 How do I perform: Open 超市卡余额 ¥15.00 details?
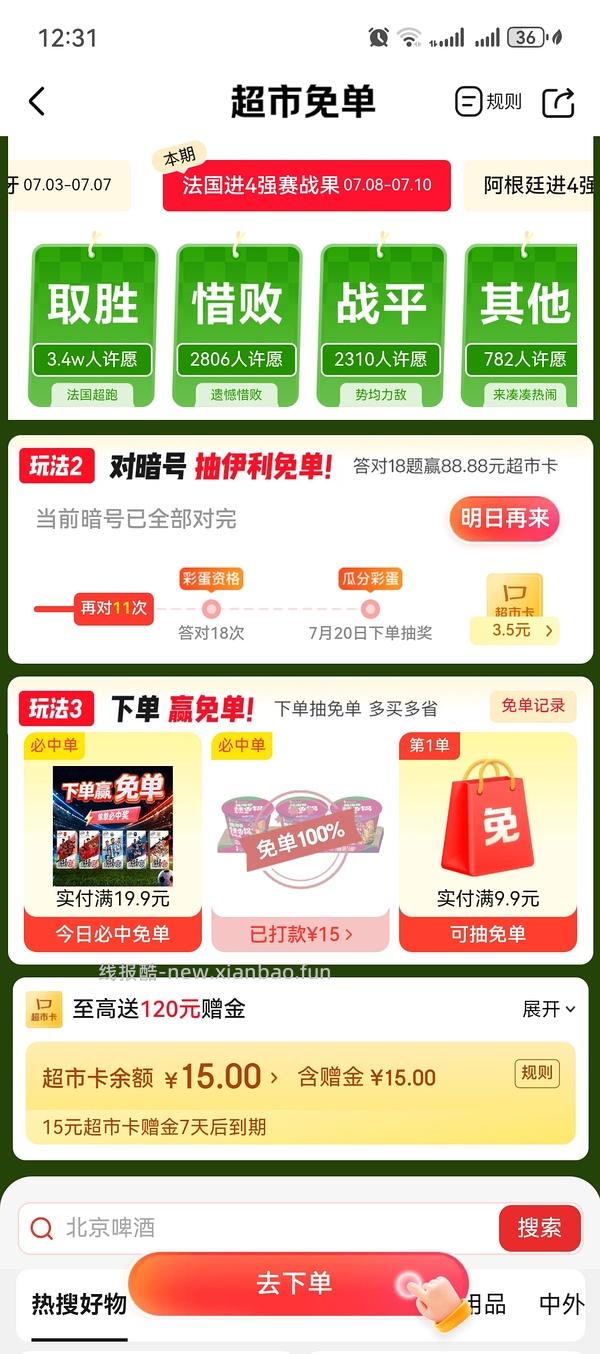tap(160, 1077)
